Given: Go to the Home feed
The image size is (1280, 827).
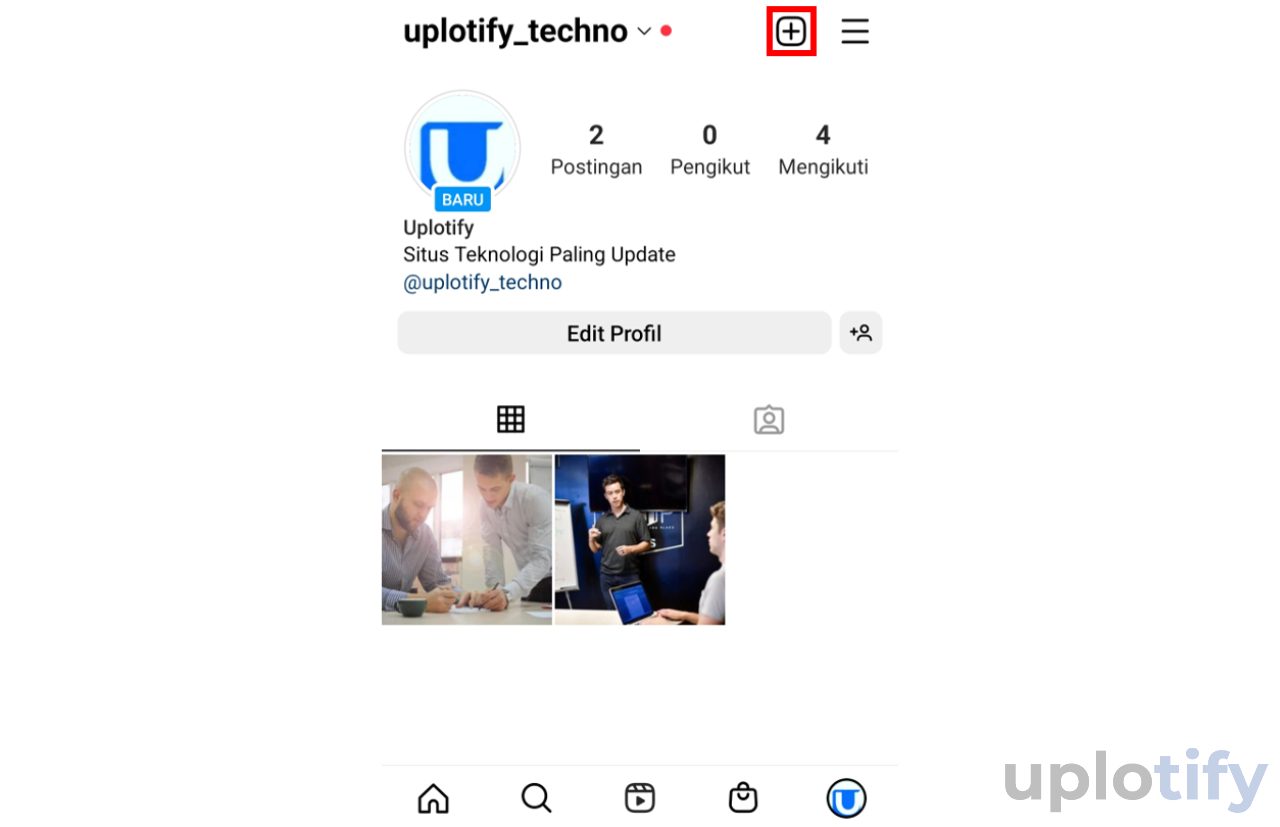Looking at the screenshot, I should pos(433,798).
